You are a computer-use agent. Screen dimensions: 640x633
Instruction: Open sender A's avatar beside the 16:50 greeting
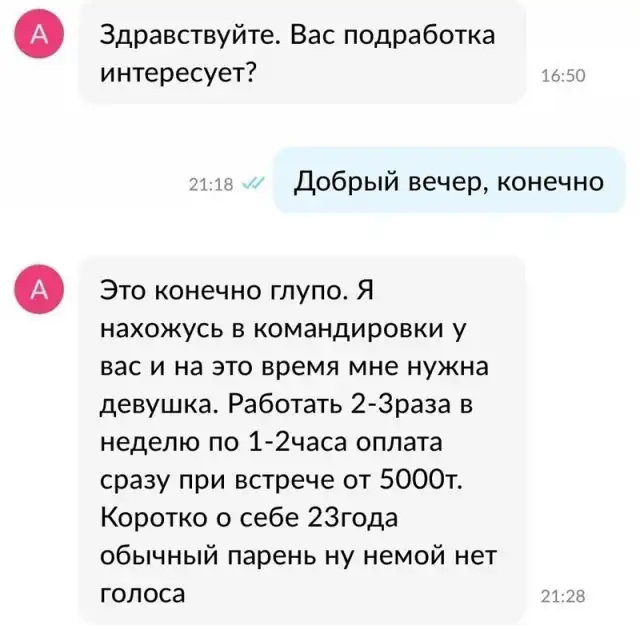[x=39, y=35]
